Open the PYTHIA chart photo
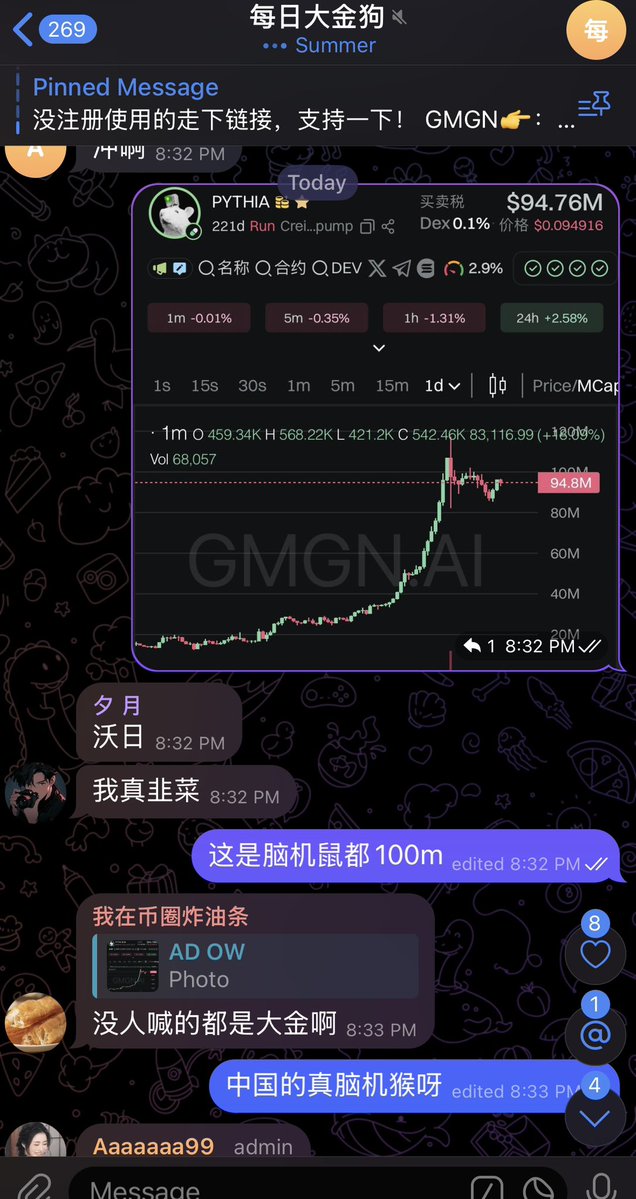Viewport: 636px width, 1199px height. coord(375,420)
